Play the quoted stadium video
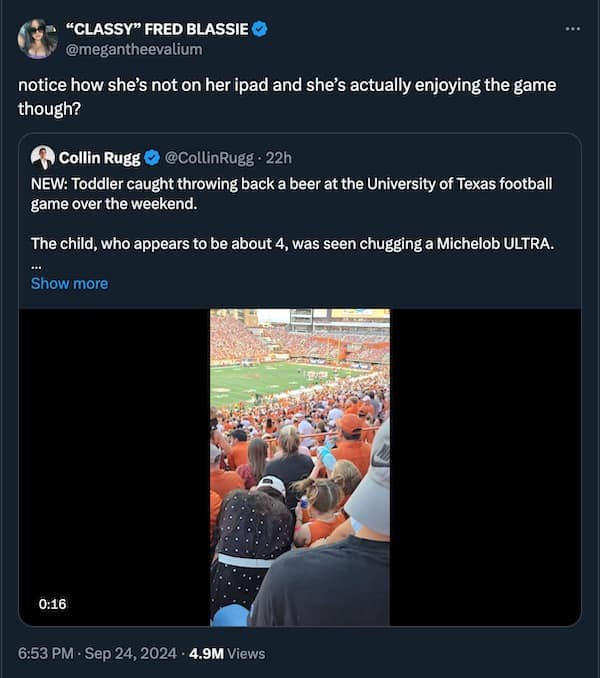The height and width of the screenshot is (678, 600). pos(299,466)
